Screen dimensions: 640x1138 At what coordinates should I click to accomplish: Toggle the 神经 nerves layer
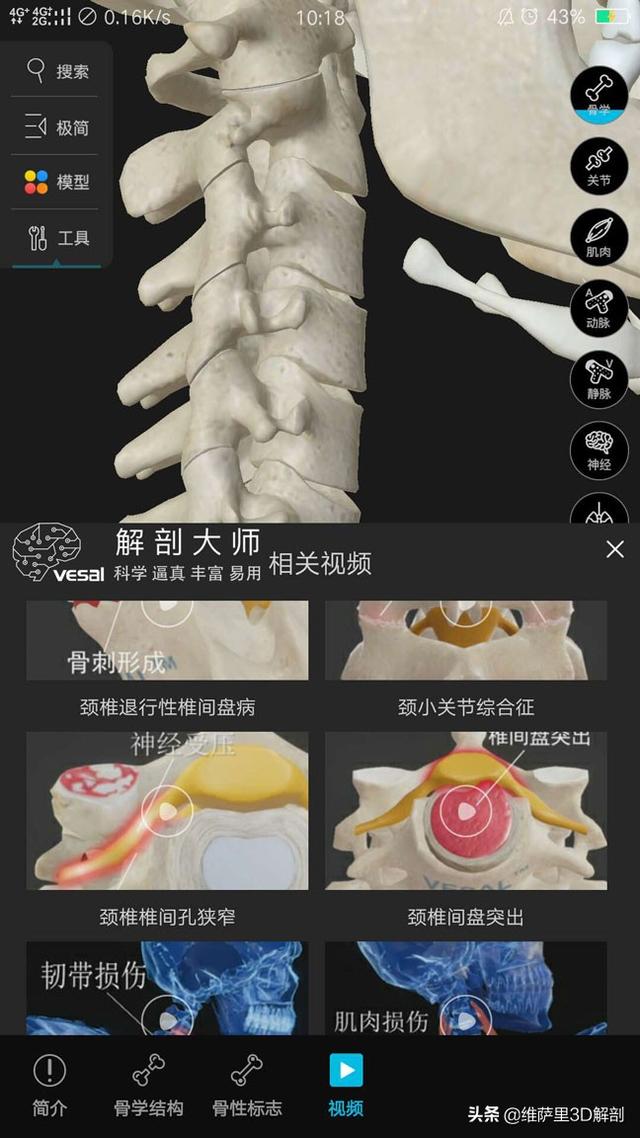tap(599, 451)
